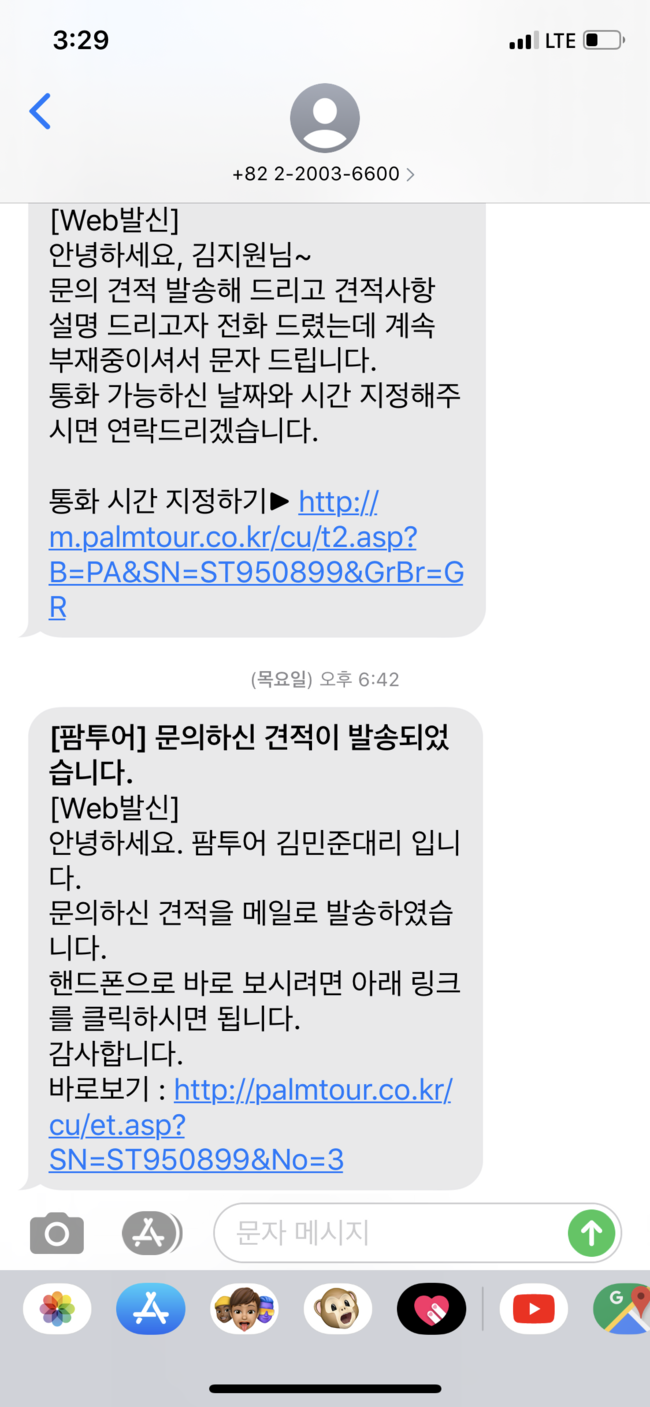Open the Photos app in the drawer

(x=57, y=1308)
